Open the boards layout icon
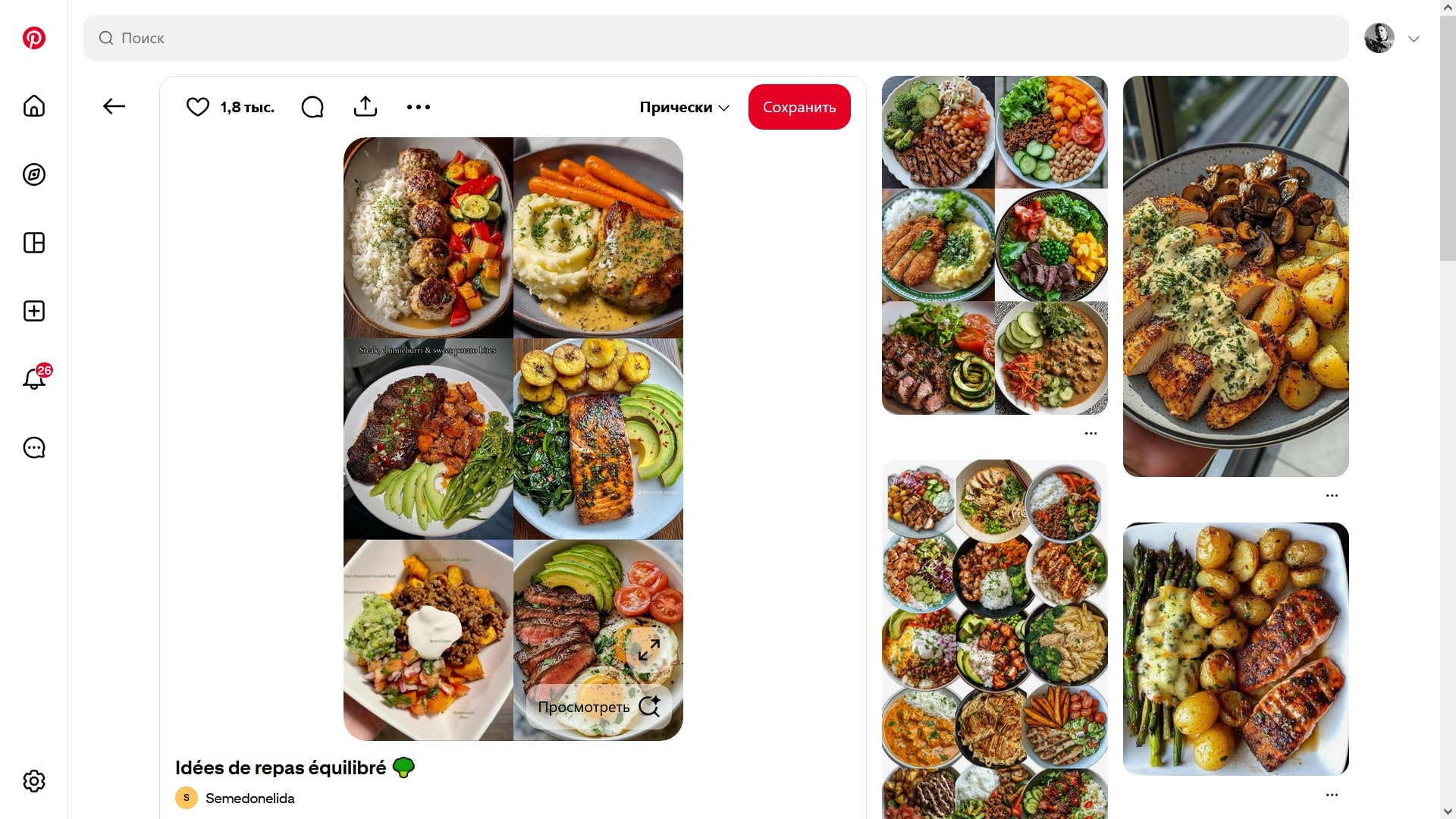This screenshot has width=1456, height=819. click(34, 243)
